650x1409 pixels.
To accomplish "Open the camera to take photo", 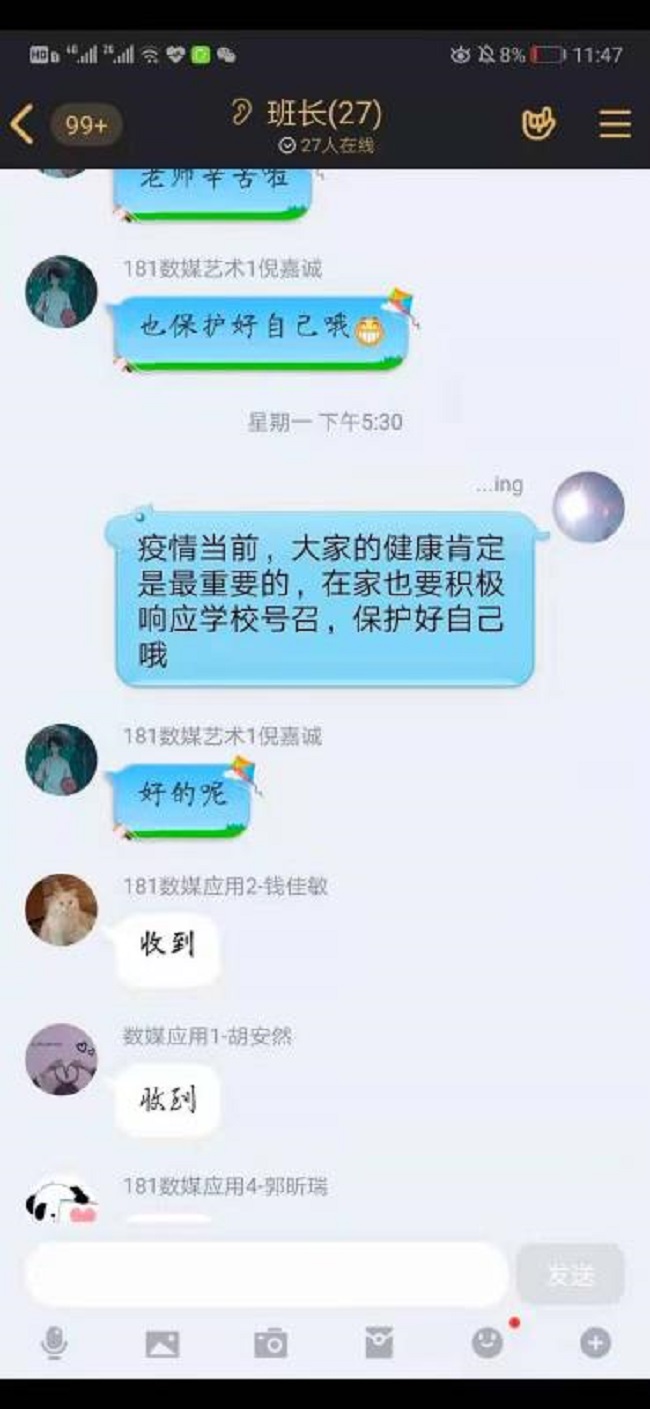I will click(270, 1343).
